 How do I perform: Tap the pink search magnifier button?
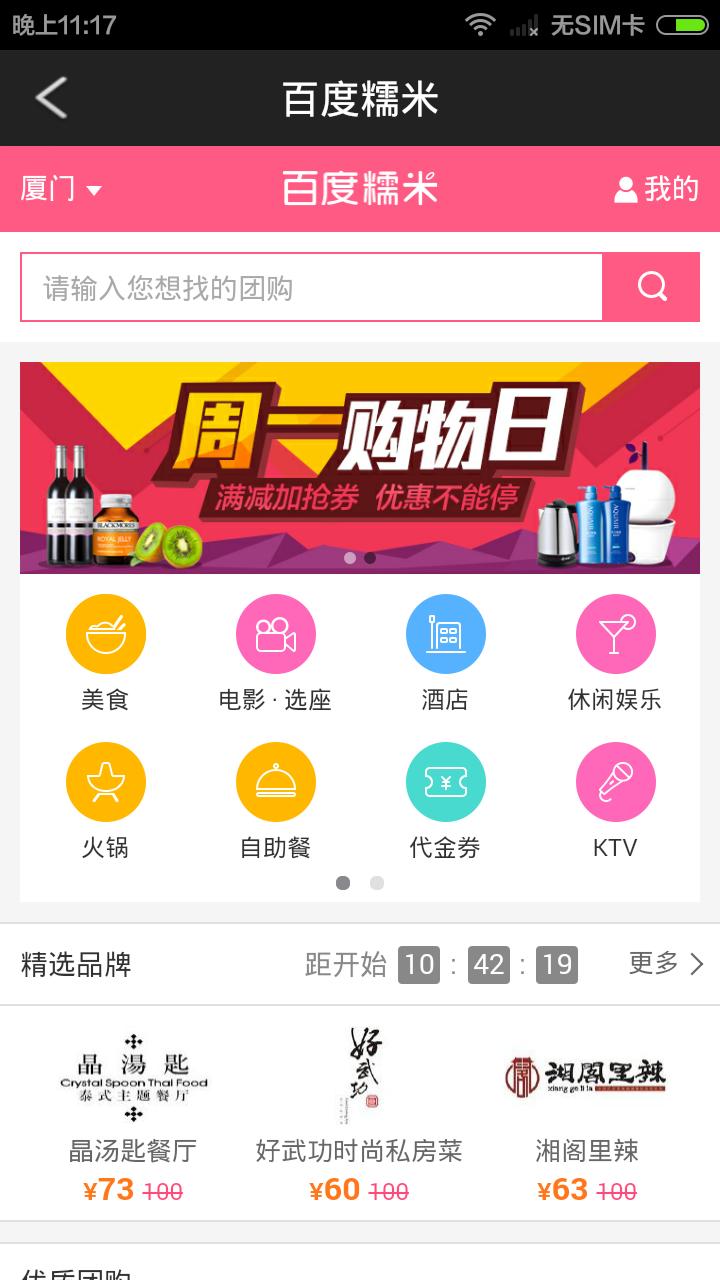[x=651, y=288]
